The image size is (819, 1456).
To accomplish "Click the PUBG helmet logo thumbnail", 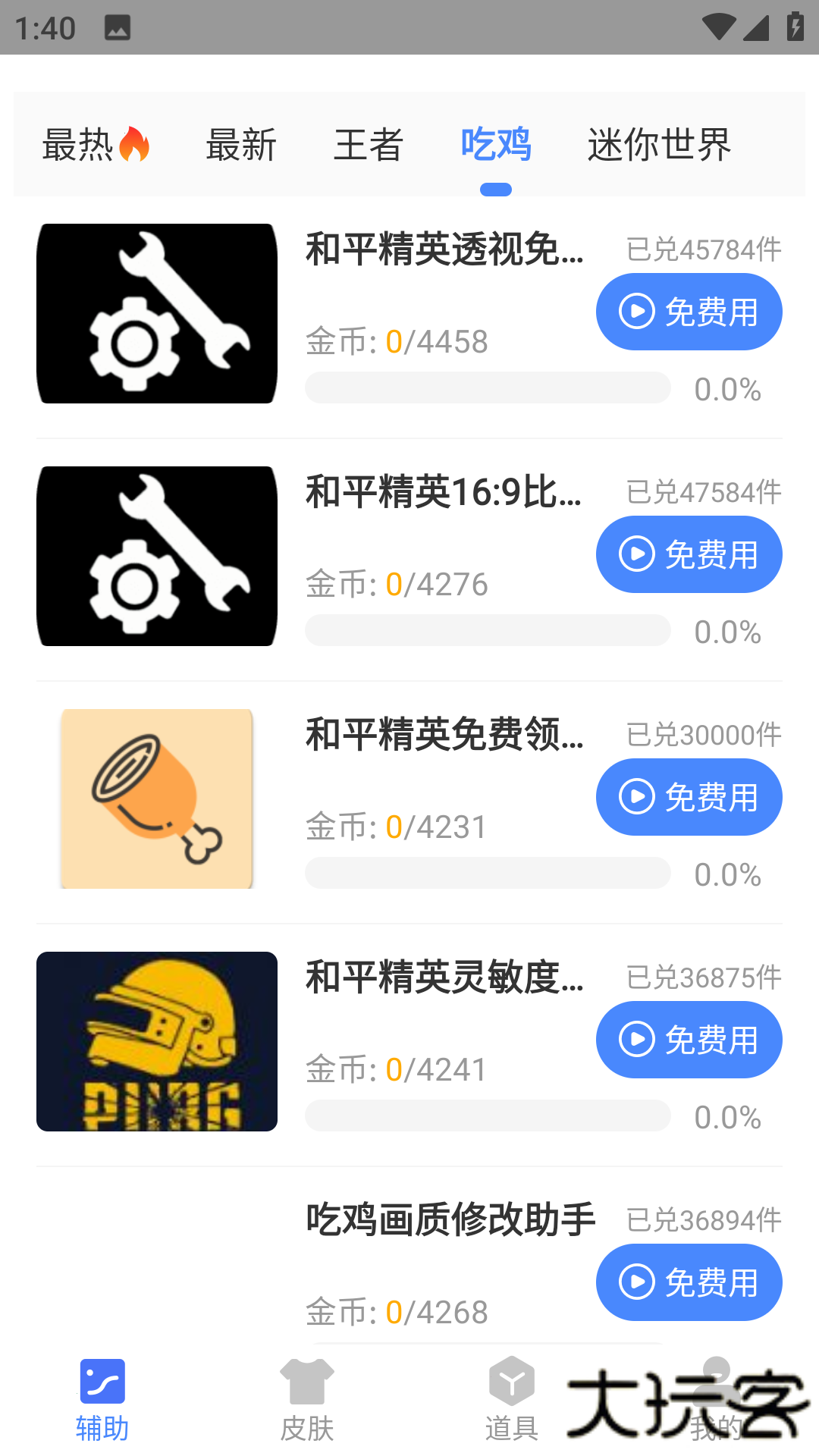I will coord(156,1040).
